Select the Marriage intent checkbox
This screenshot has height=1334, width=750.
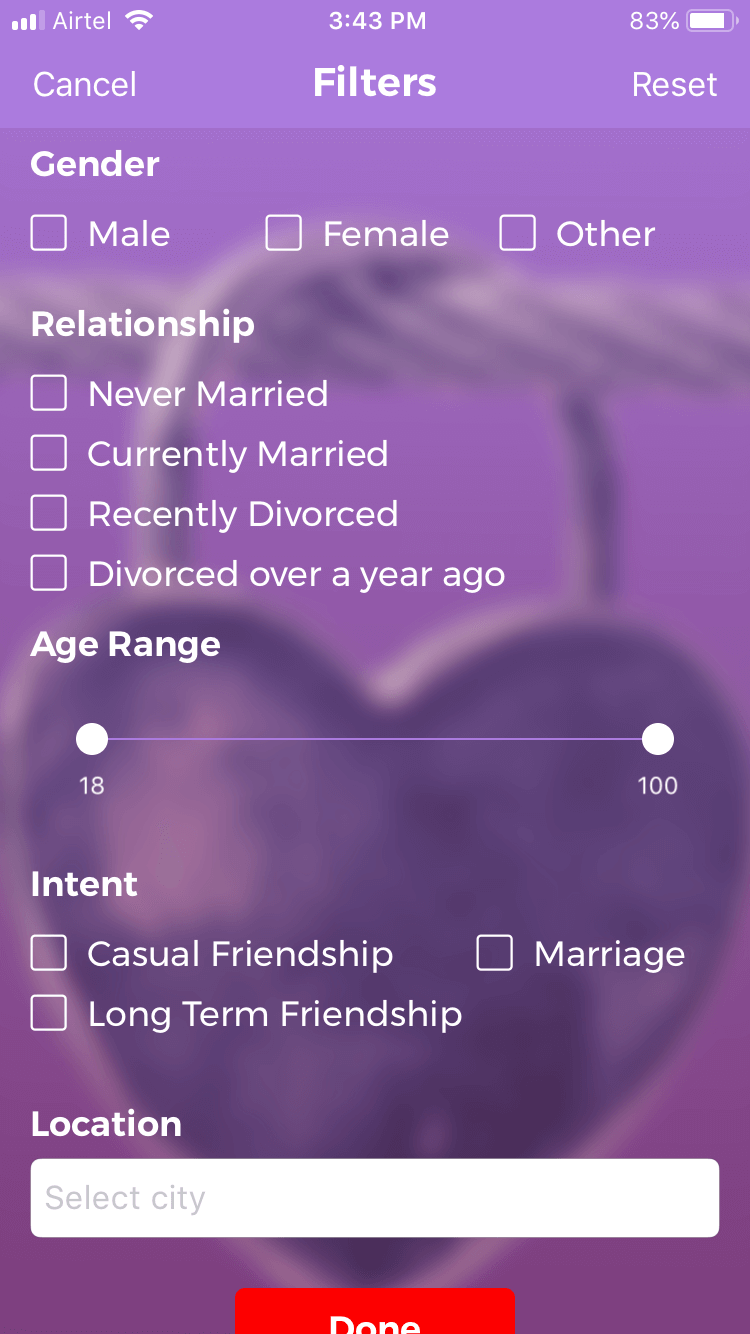(x=495, y=954)
